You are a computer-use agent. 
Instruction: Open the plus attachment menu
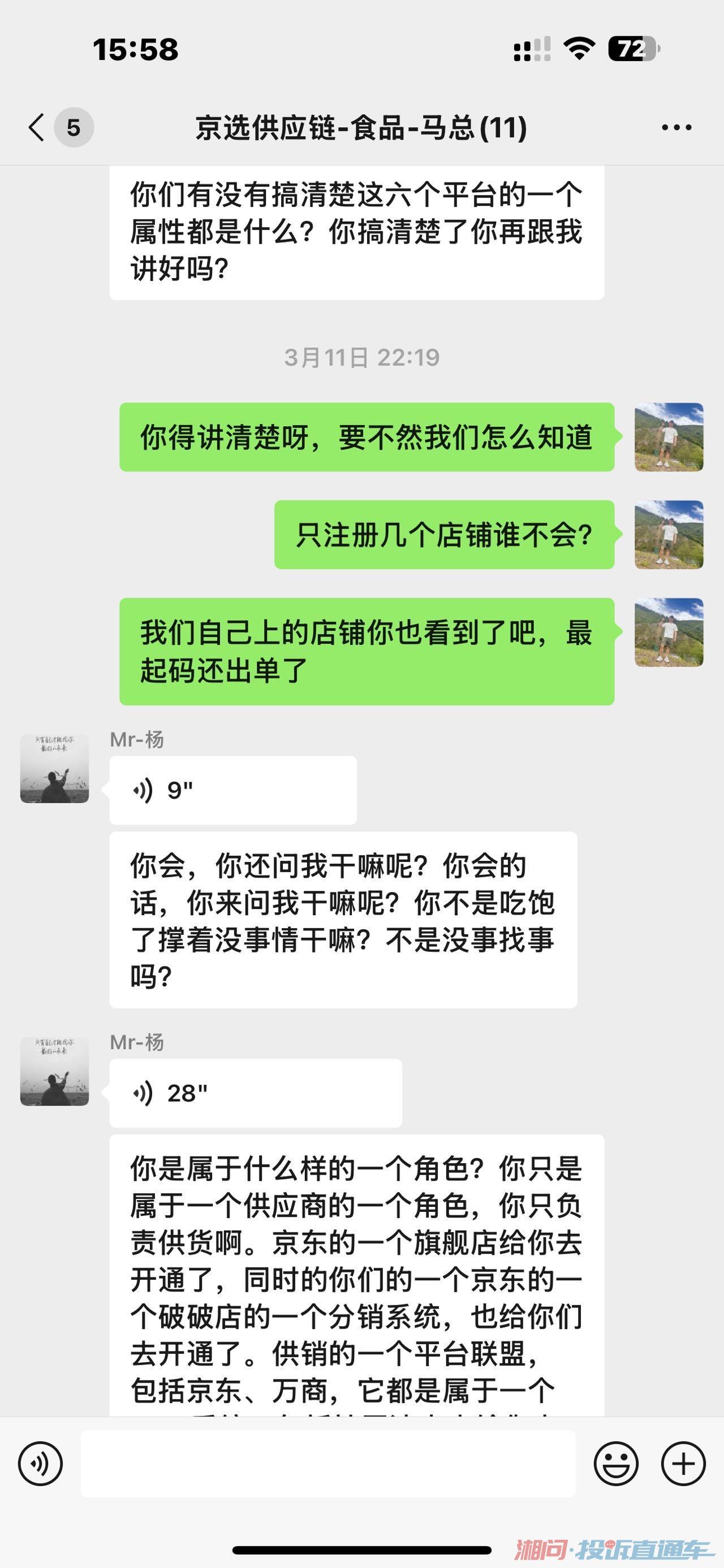pyautogui.click(x=683, y=1463)
